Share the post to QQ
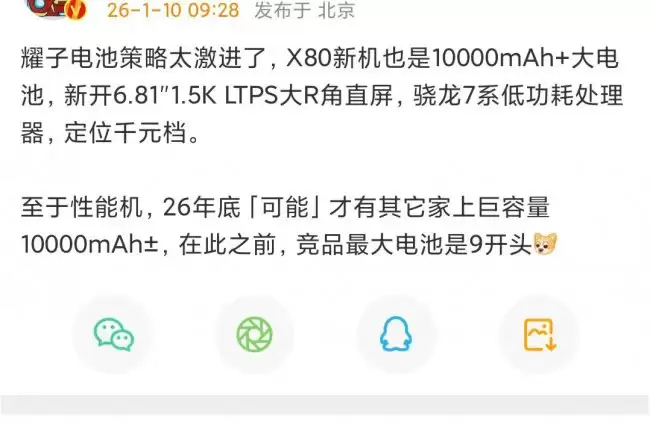650x423 pixels. 396,334
